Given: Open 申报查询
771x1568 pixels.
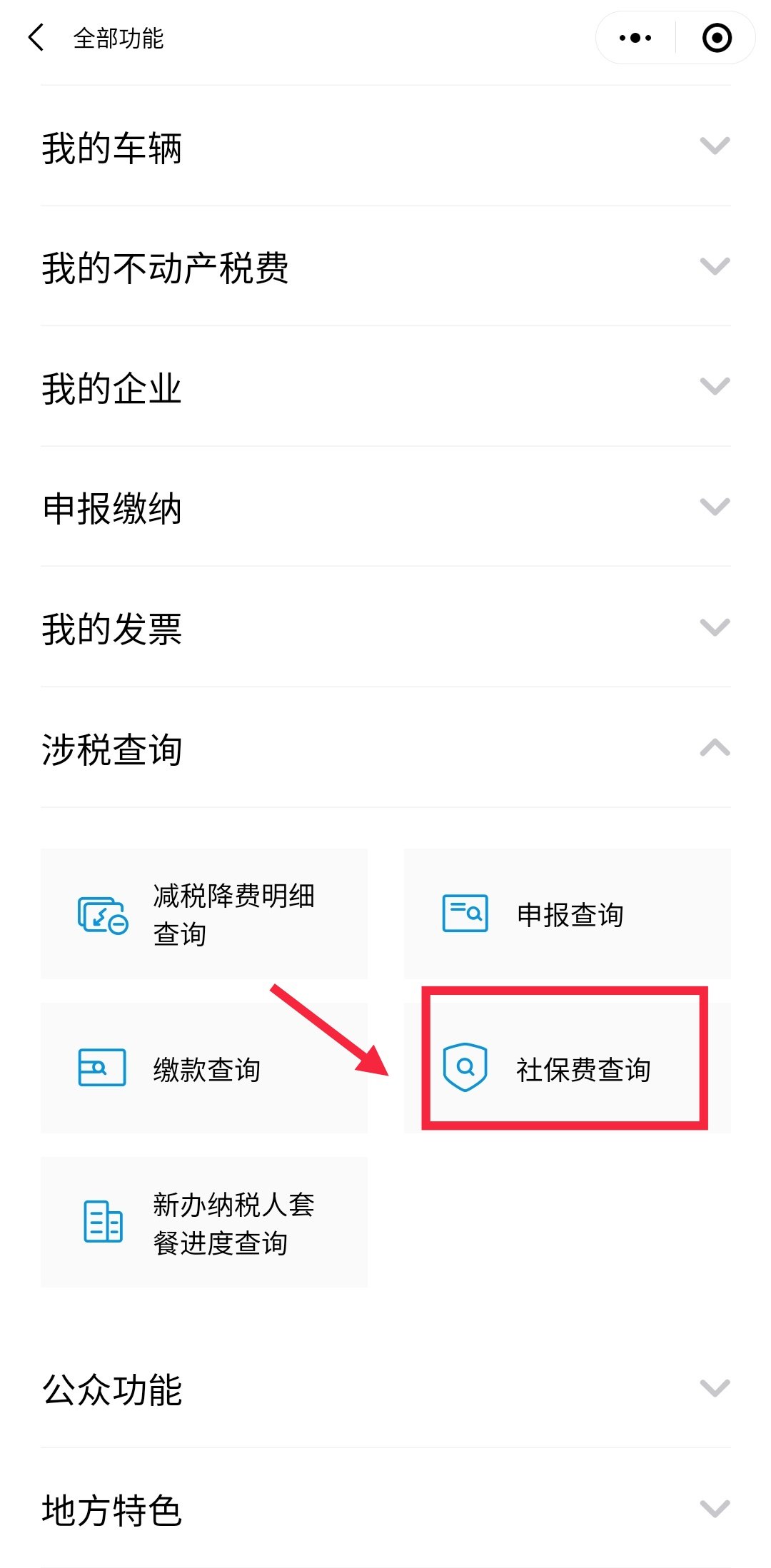Looking at the screenshot, I should point(567,914).
